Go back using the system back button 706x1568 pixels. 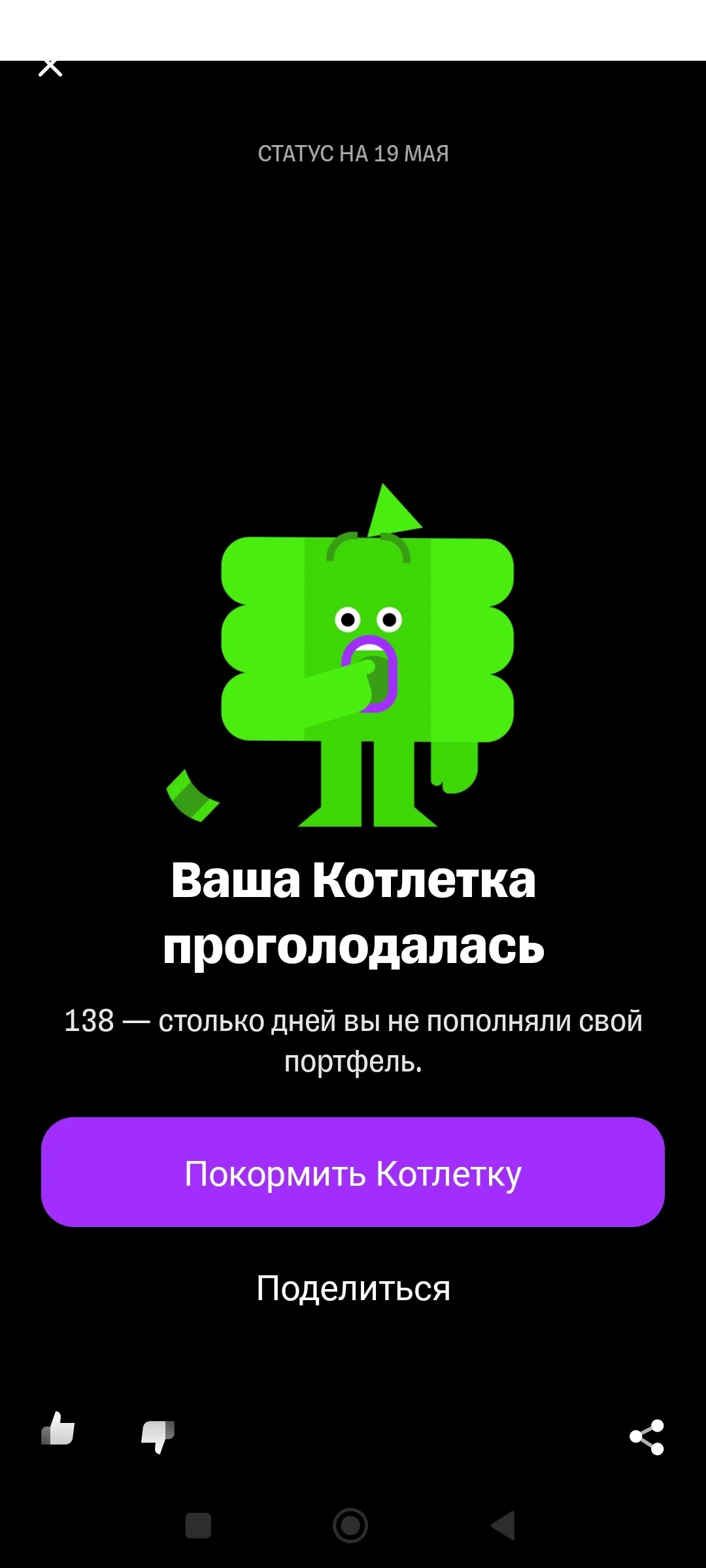503,1526
